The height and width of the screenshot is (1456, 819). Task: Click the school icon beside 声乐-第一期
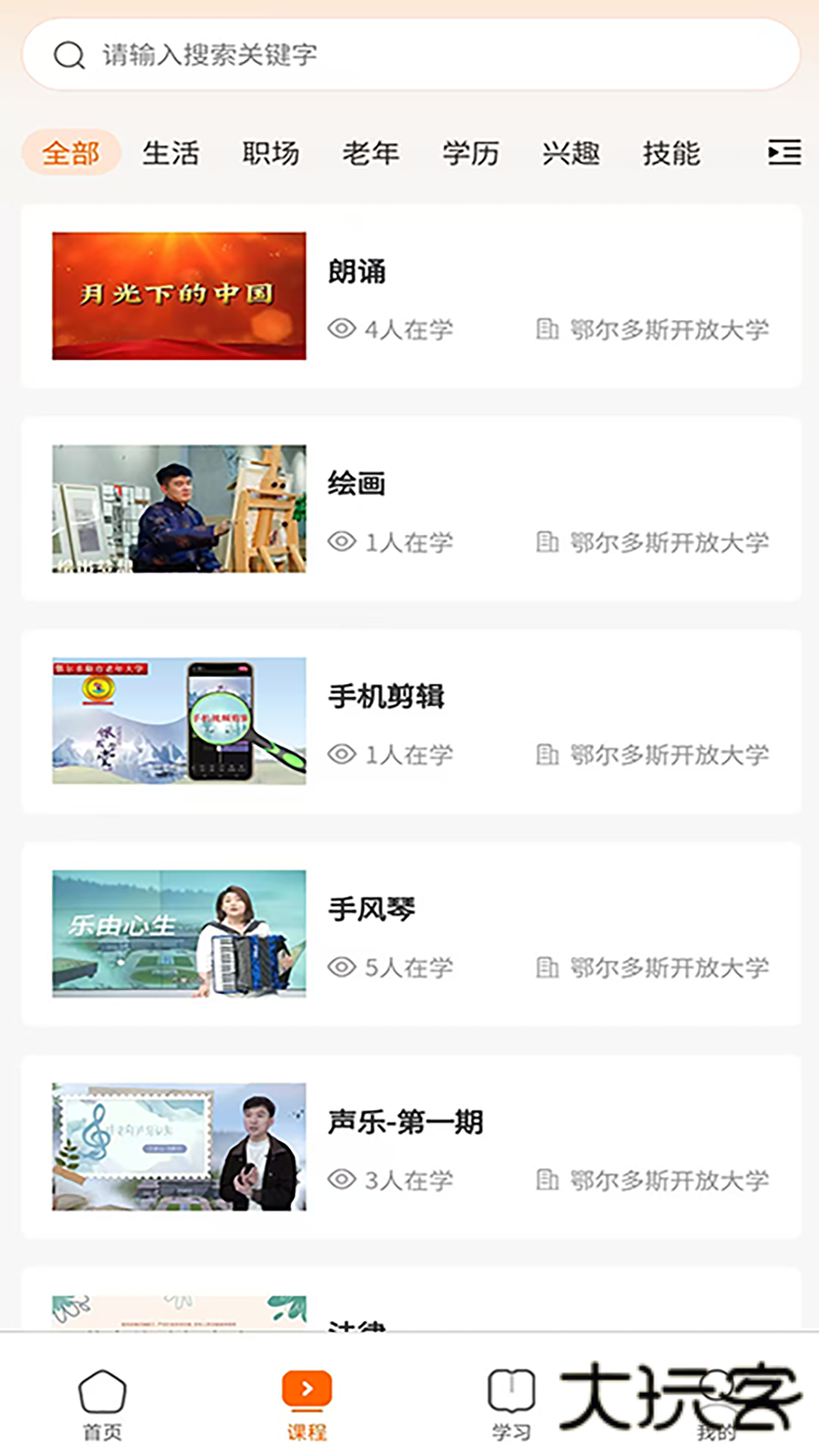click(548, 1180)
